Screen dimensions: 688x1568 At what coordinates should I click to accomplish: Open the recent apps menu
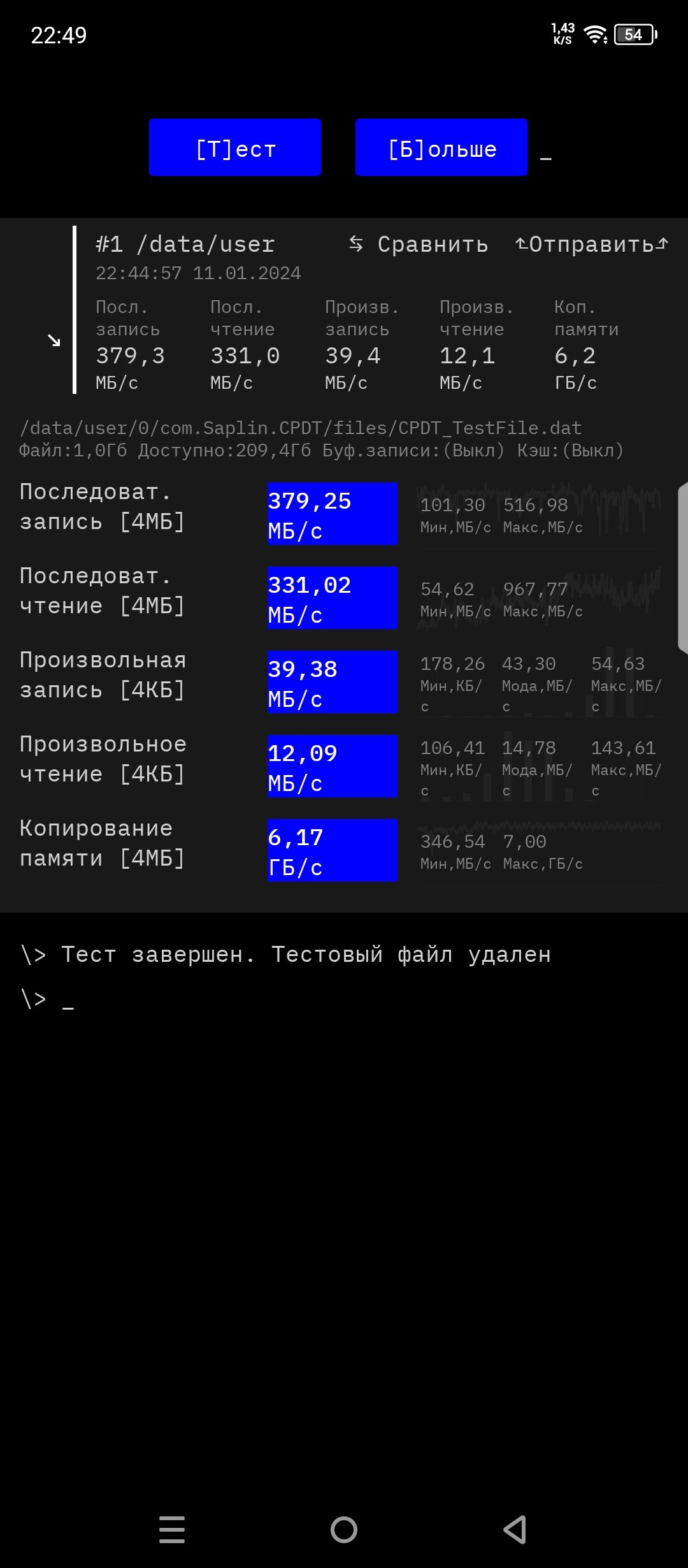[172, 1530]
